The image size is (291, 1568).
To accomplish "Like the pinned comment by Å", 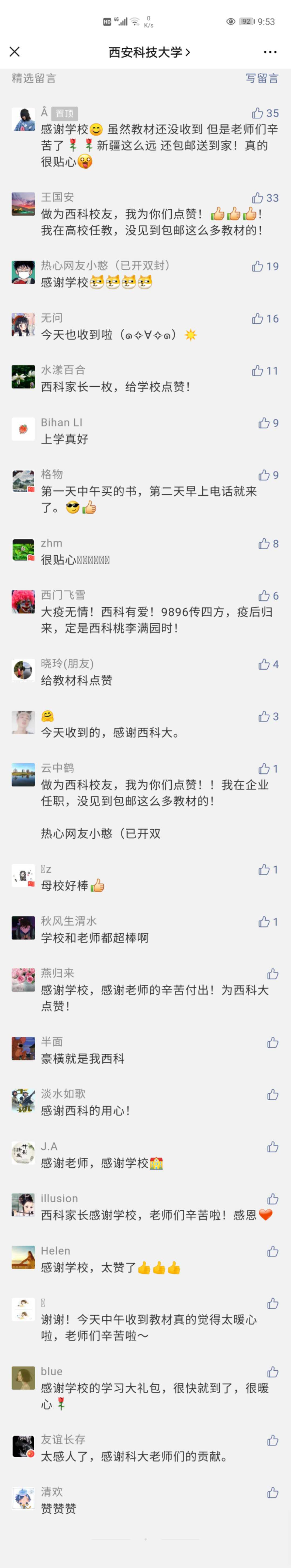I will (258, 113).
